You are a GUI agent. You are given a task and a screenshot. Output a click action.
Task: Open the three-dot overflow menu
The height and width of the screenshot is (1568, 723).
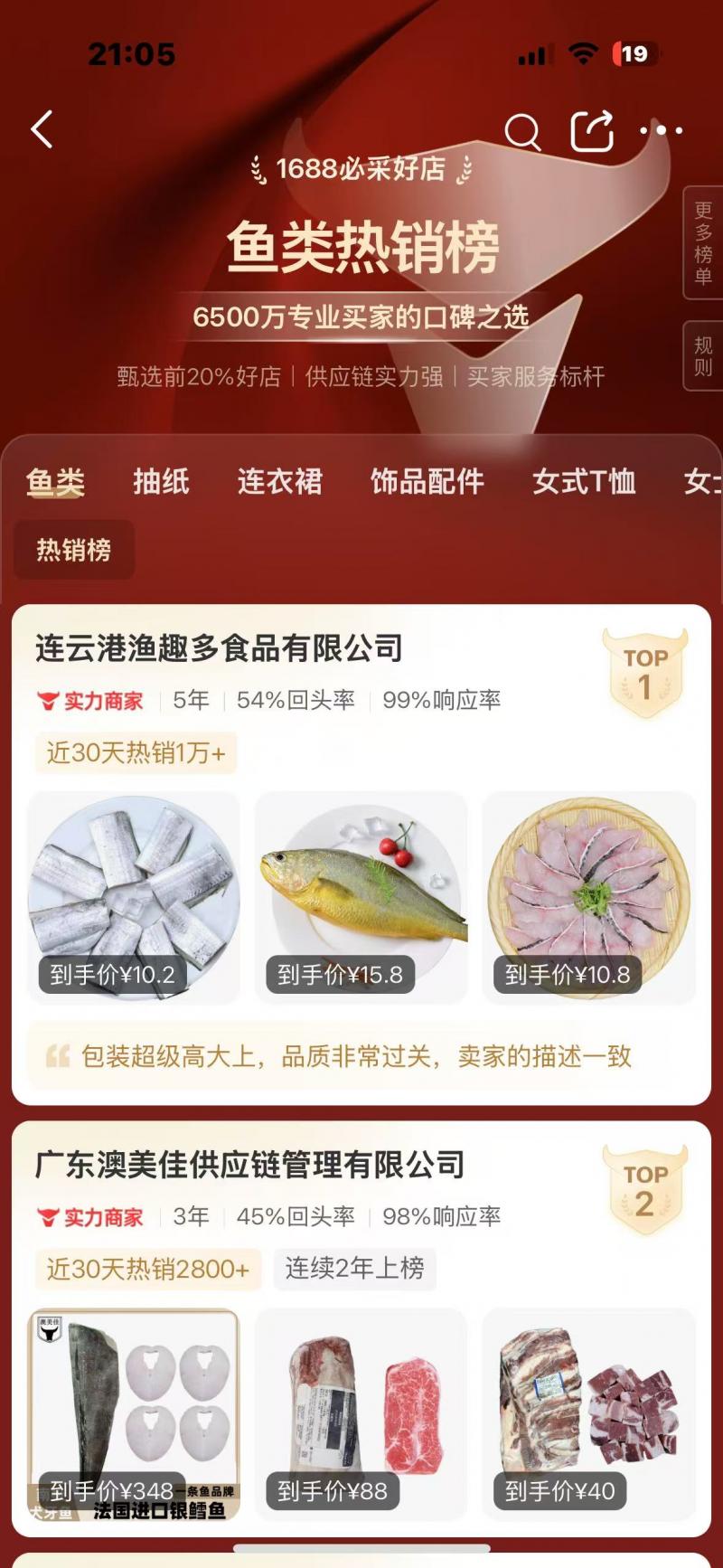click(662, 130)
